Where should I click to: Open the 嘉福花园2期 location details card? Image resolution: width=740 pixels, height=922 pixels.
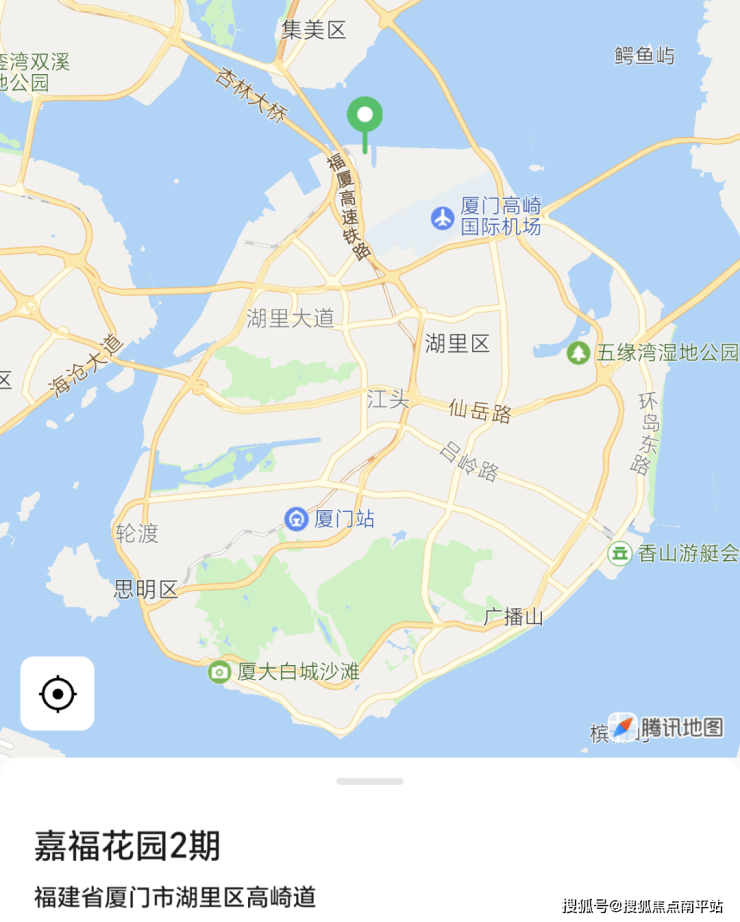point(127,847)
